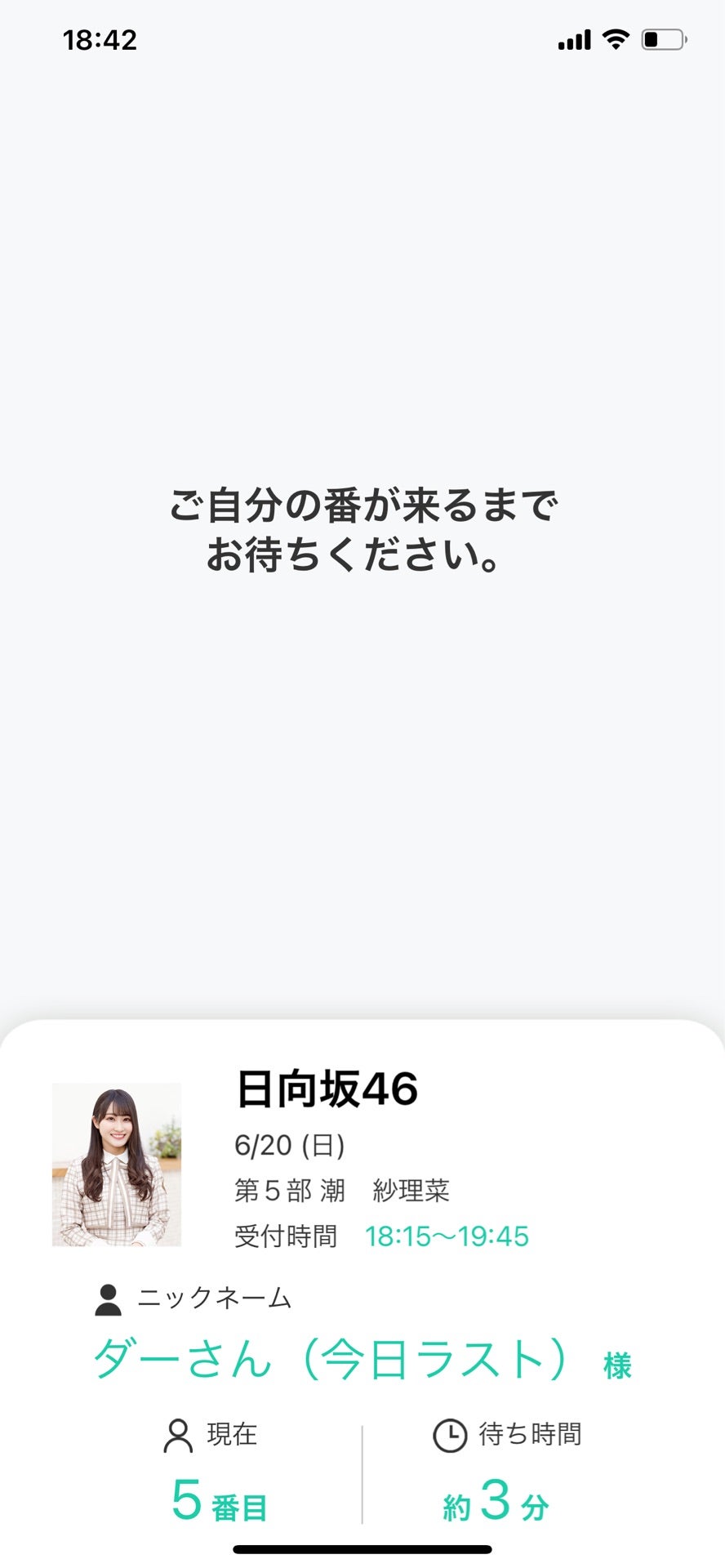Select the ニックネーム heading
Image resolution: width=725 pixels, height=1568 pixels.
click(214, 1298)
